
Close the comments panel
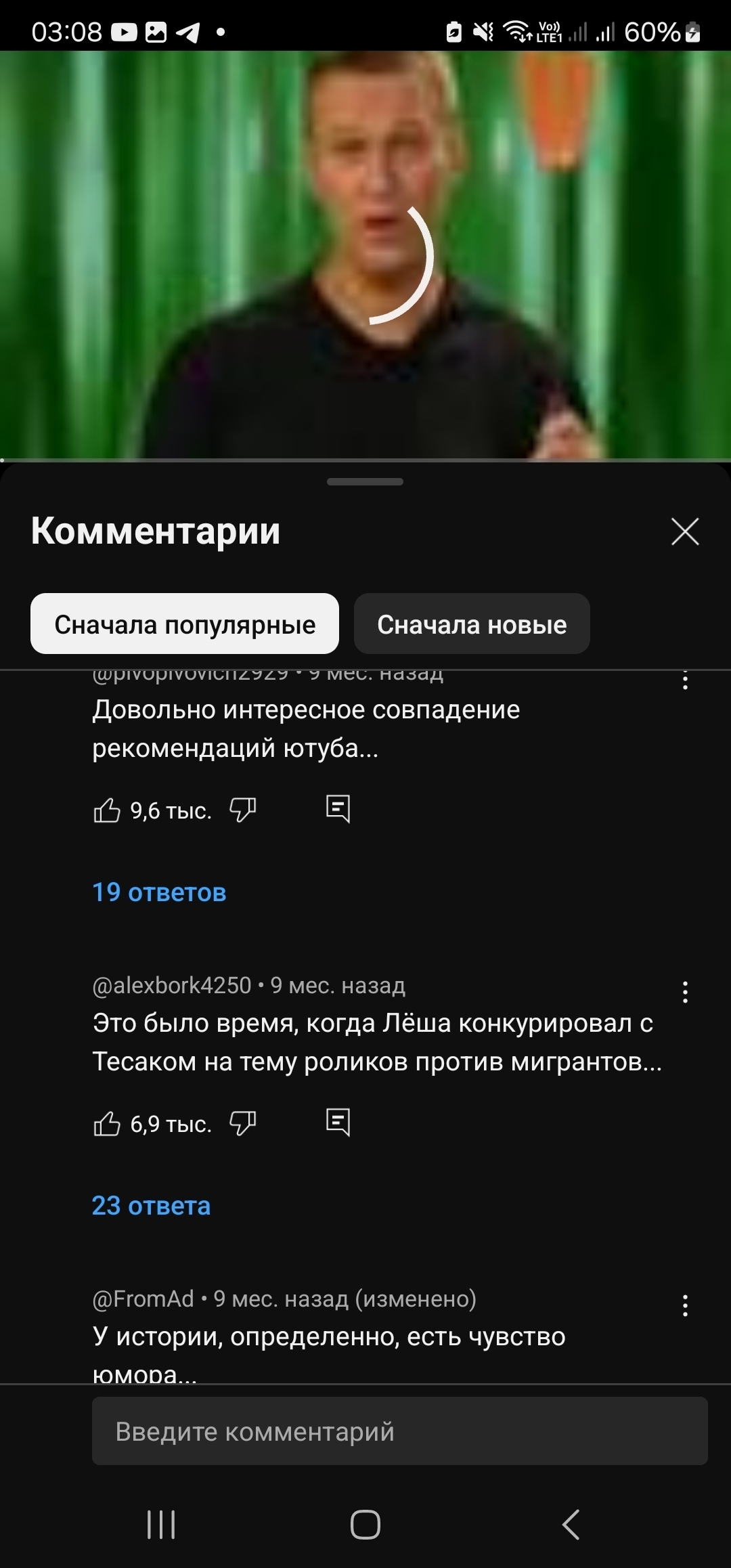coord(684,531)
